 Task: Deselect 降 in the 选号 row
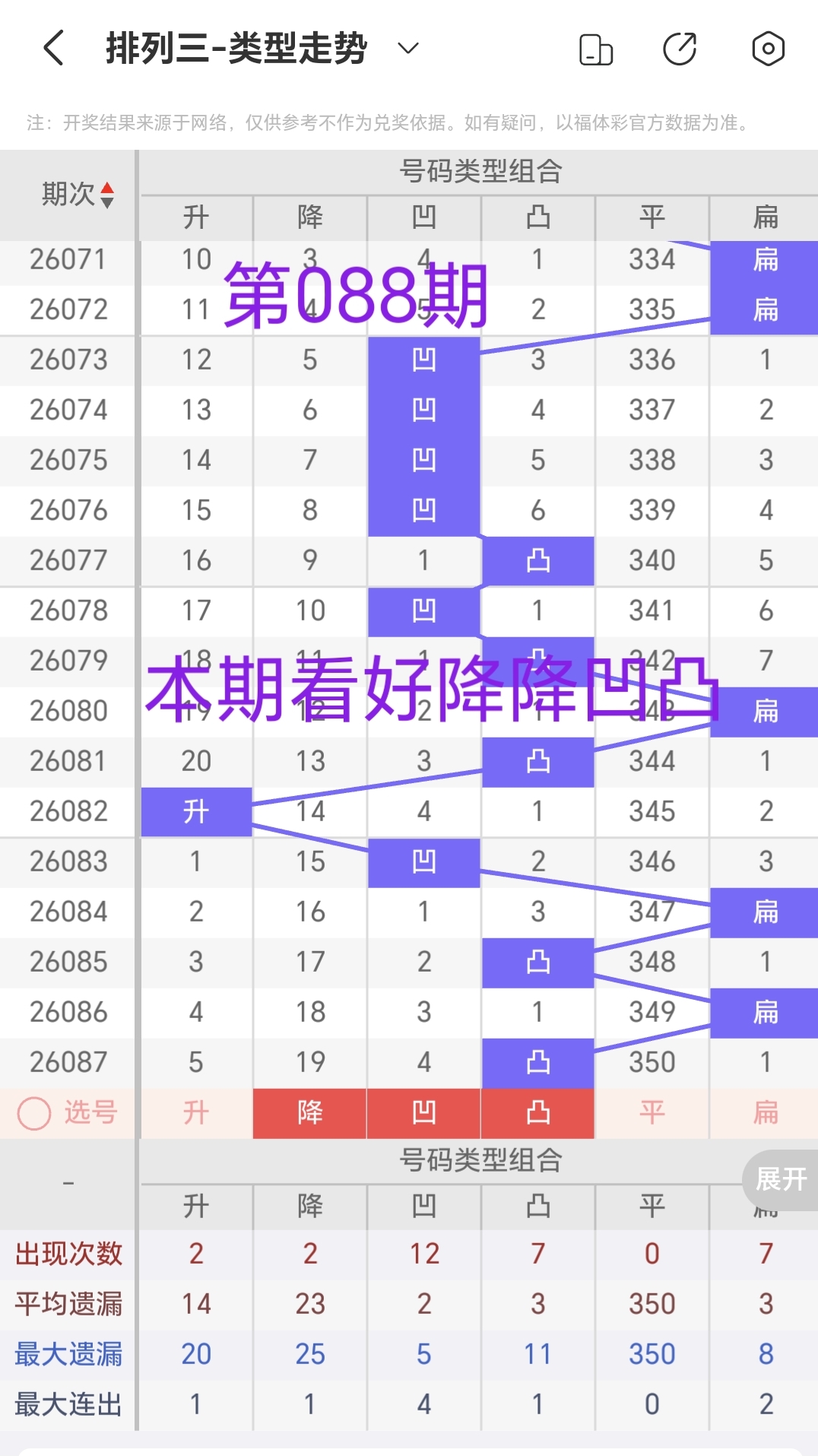[309, 1112]
